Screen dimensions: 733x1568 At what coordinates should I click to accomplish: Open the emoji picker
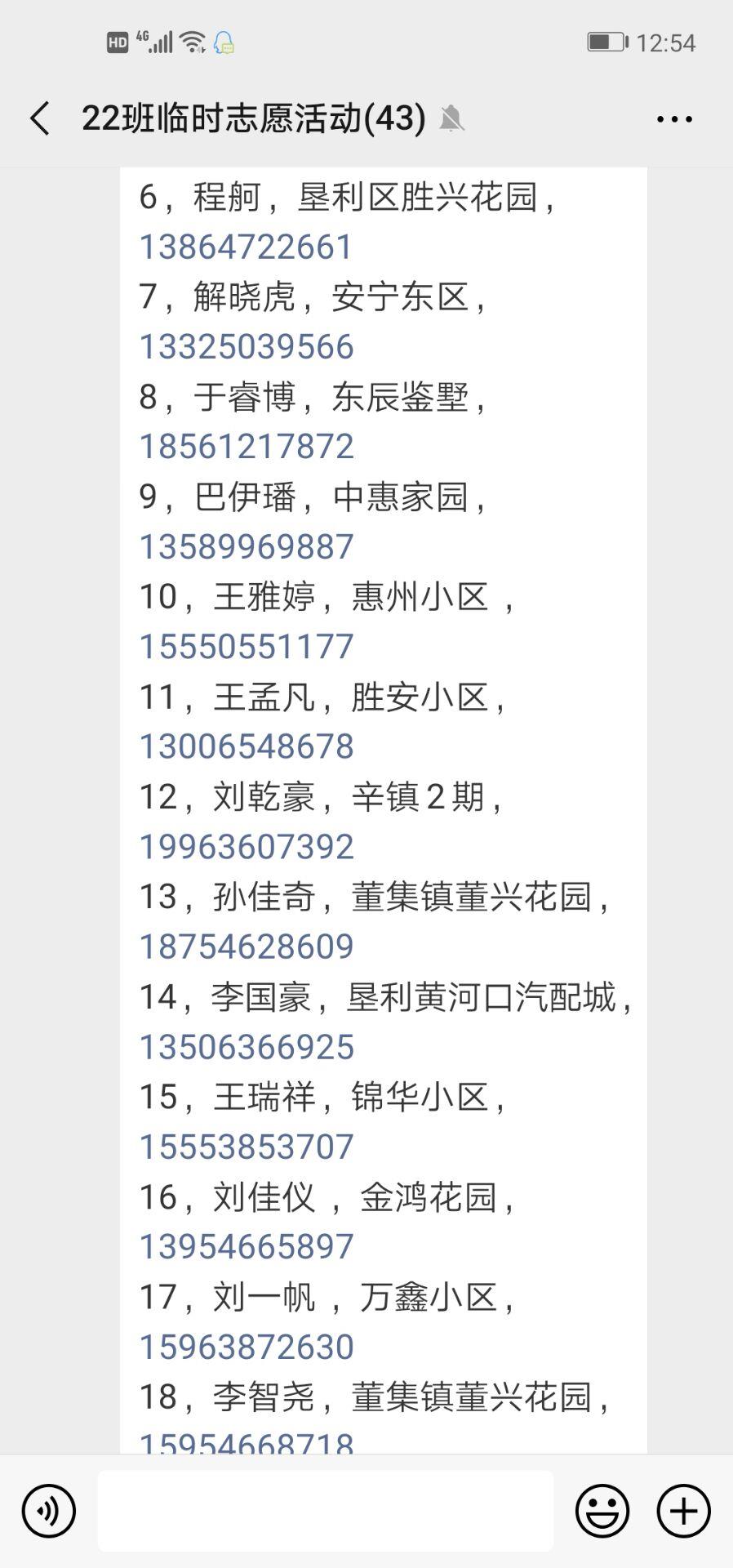(x=602, y=1511)
